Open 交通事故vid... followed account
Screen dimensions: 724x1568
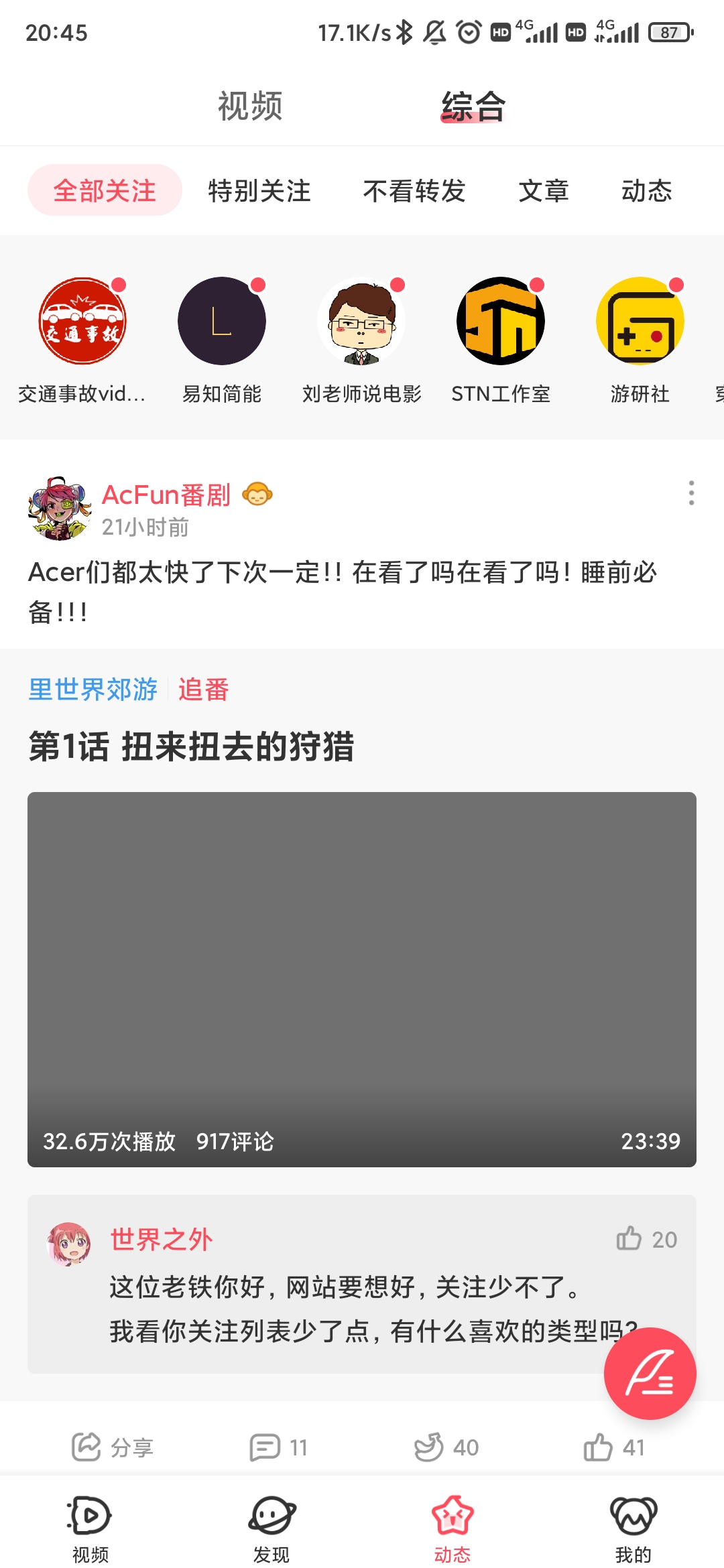(82, 322)
